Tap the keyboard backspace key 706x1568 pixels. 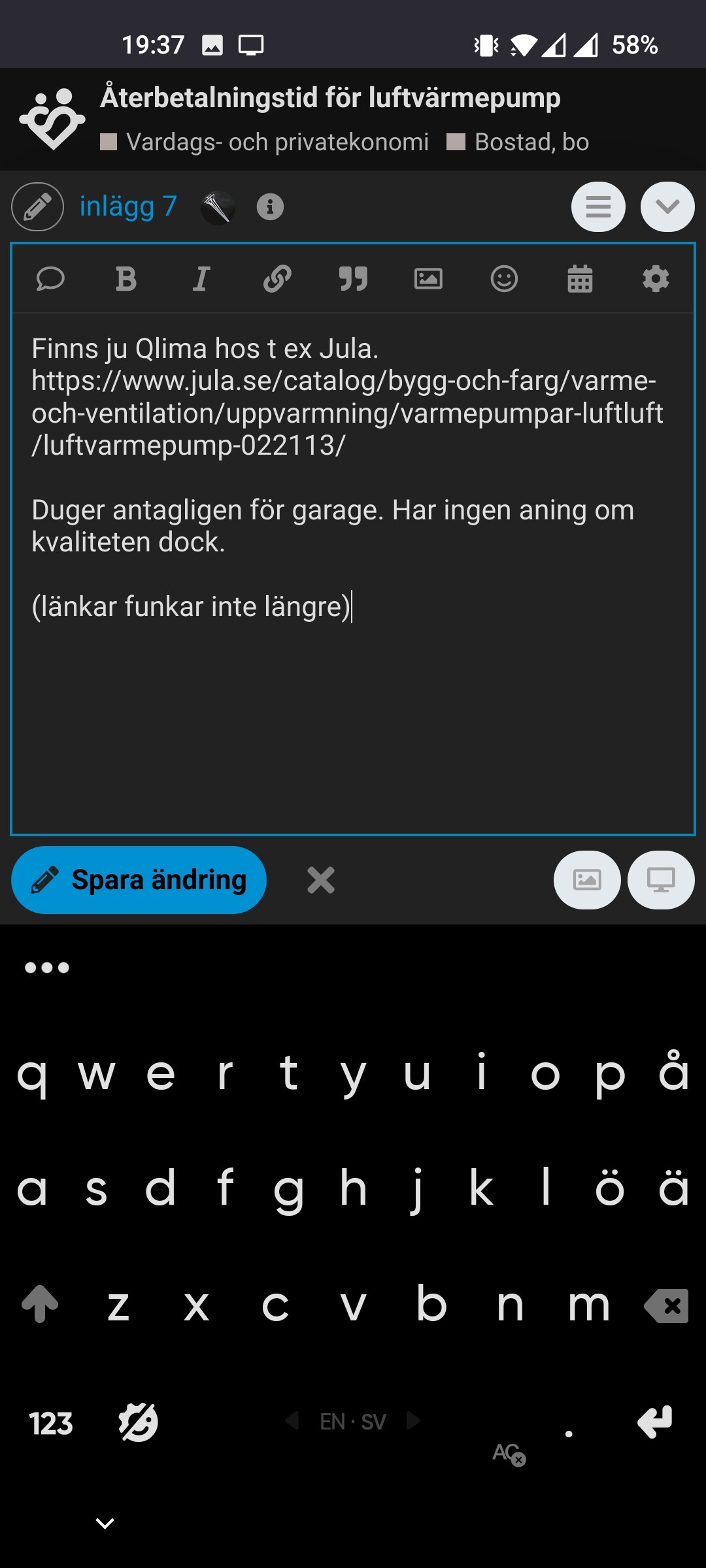[x=667, y=1305]
